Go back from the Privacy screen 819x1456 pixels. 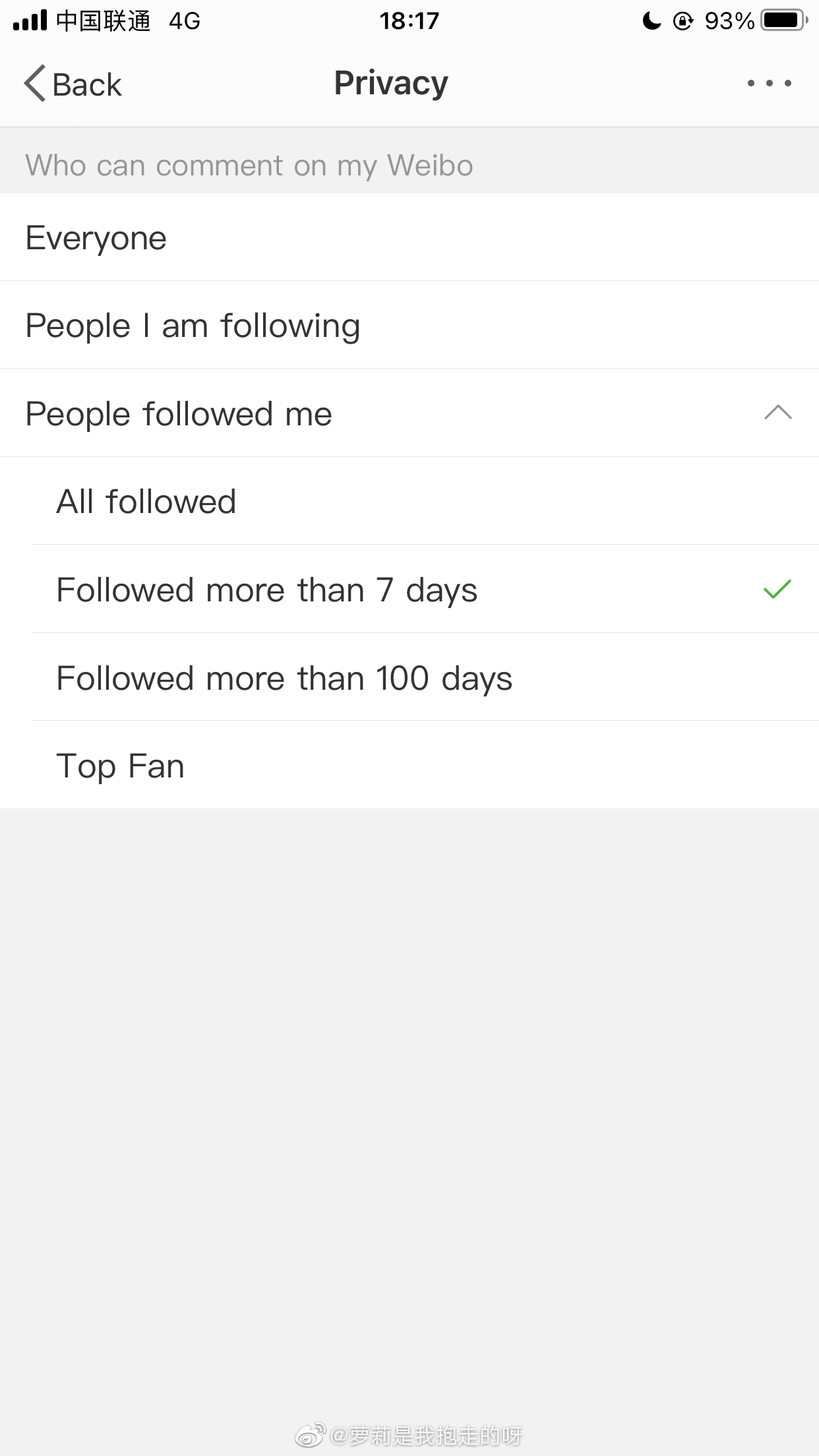tap(73, 84)
